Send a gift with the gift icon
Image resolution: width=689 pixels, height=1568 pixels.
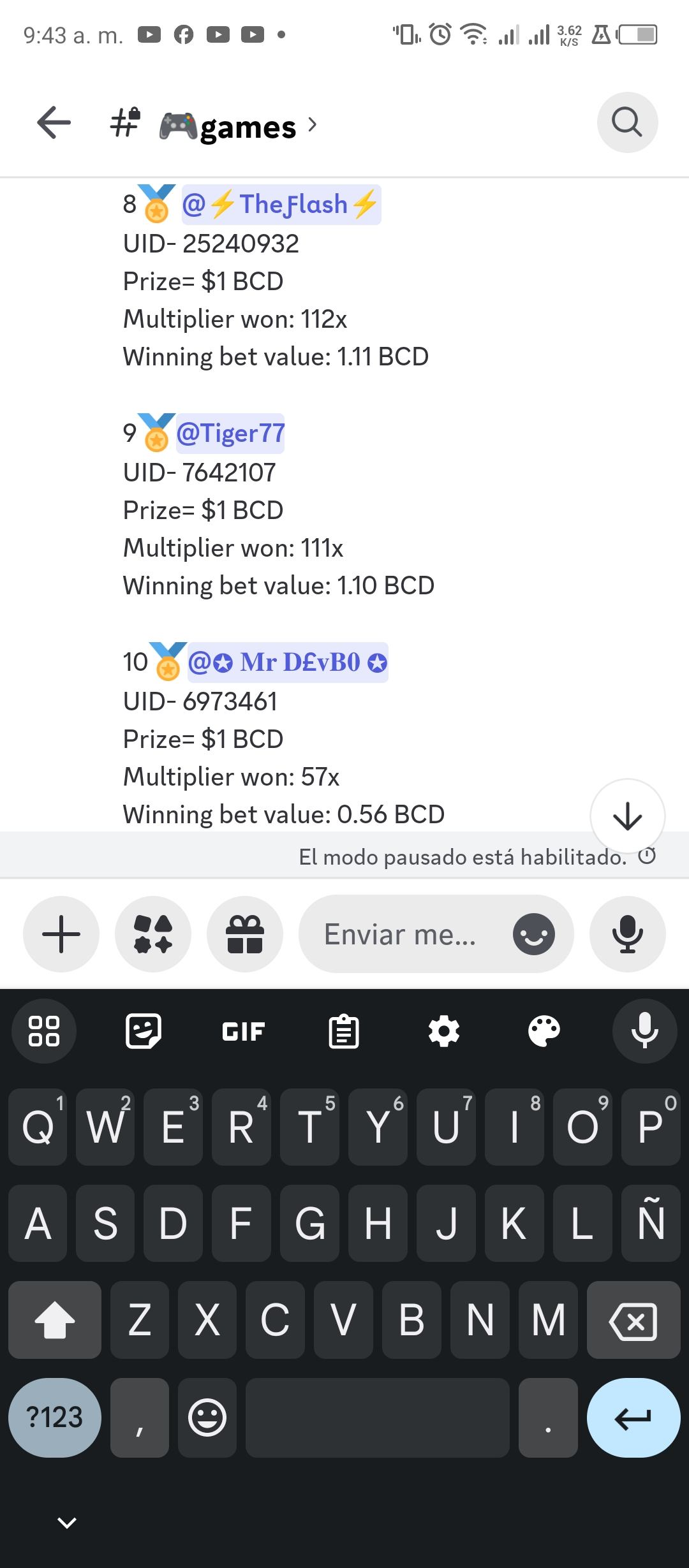point(245,934)
